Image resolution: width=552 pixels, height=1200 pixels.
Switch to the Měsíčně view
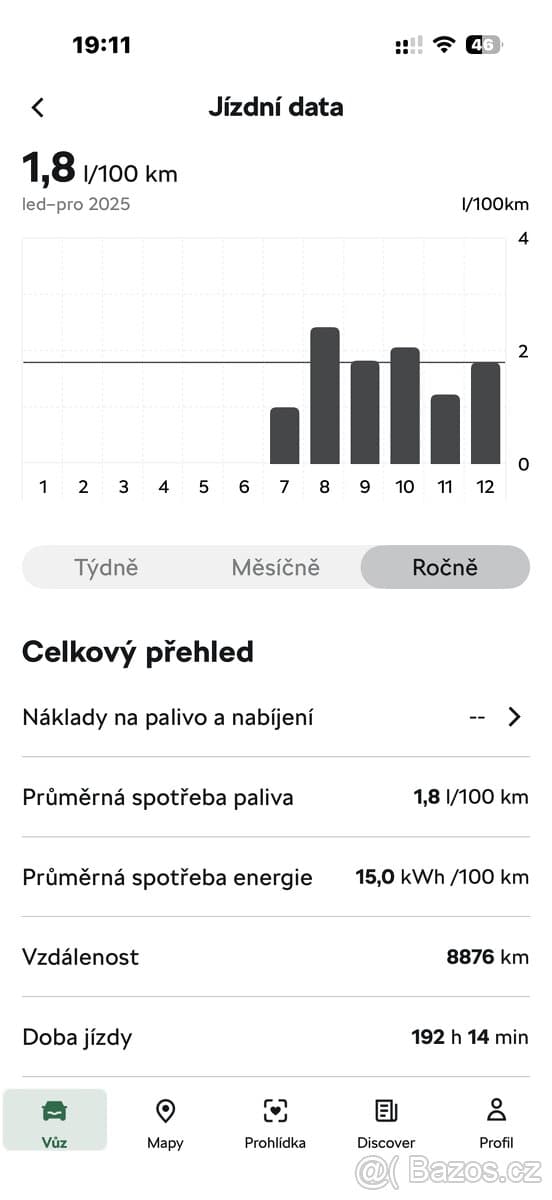click(x=275, y=568)
